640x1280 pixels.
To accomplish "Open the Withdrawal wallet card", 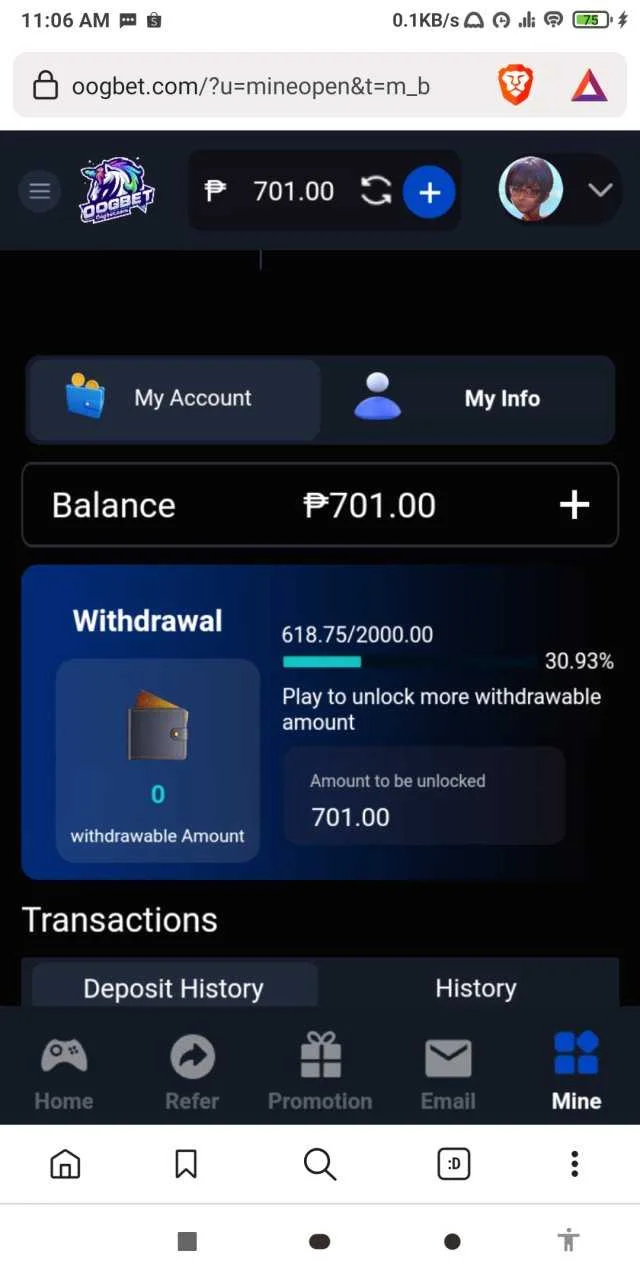I will pos(157,759).
